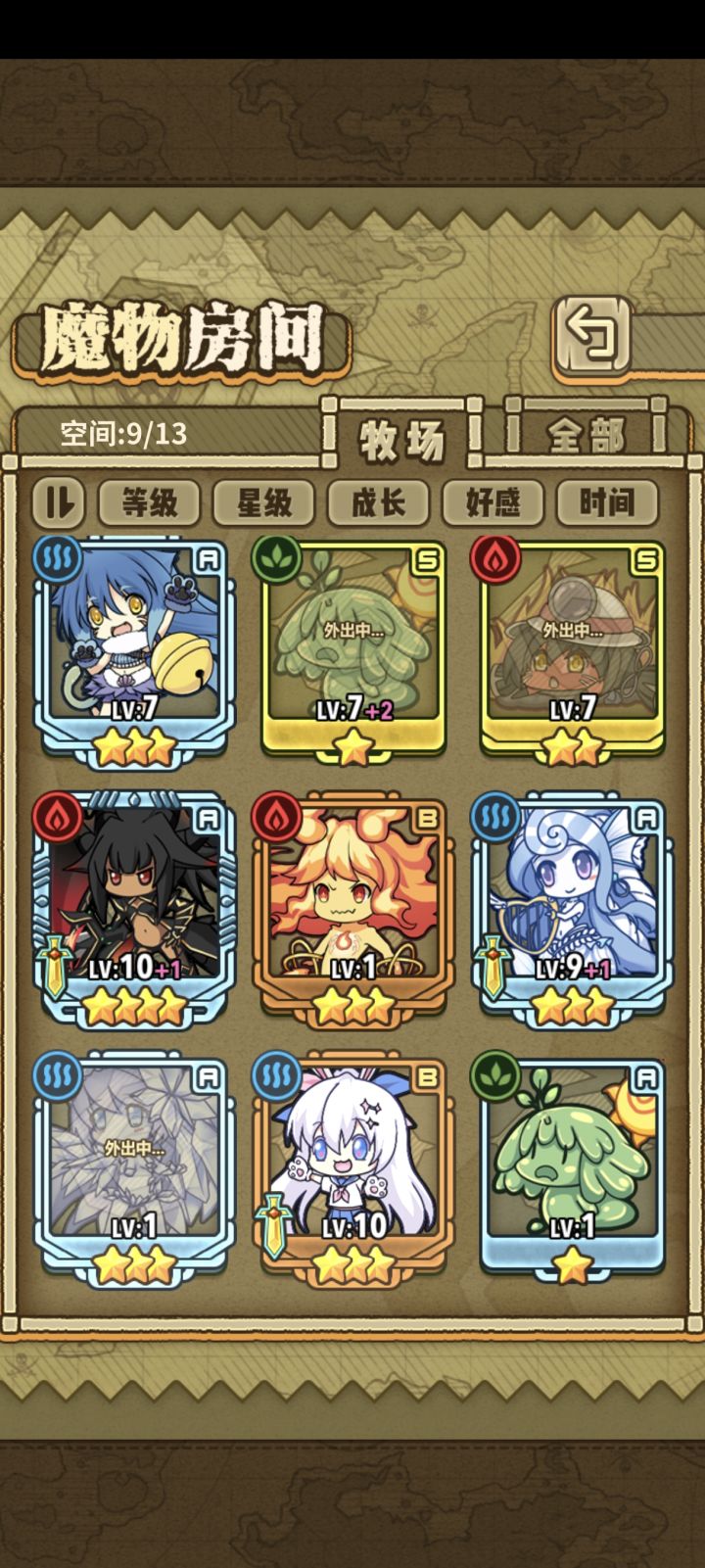Sort monsters by 星级
This screenshot has height=1568, width=705.
pyautogui.click(x=263, y=502)
